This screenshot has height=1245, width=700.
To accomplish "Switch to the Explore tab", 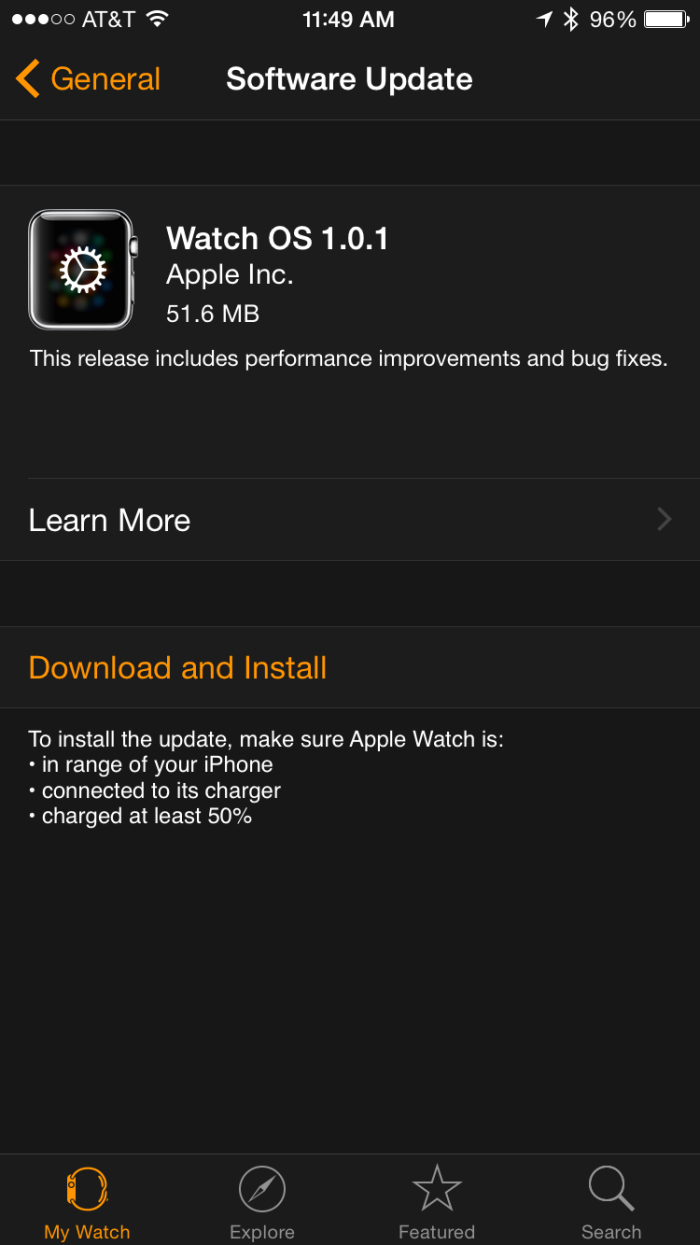I will pos(262,1203).
